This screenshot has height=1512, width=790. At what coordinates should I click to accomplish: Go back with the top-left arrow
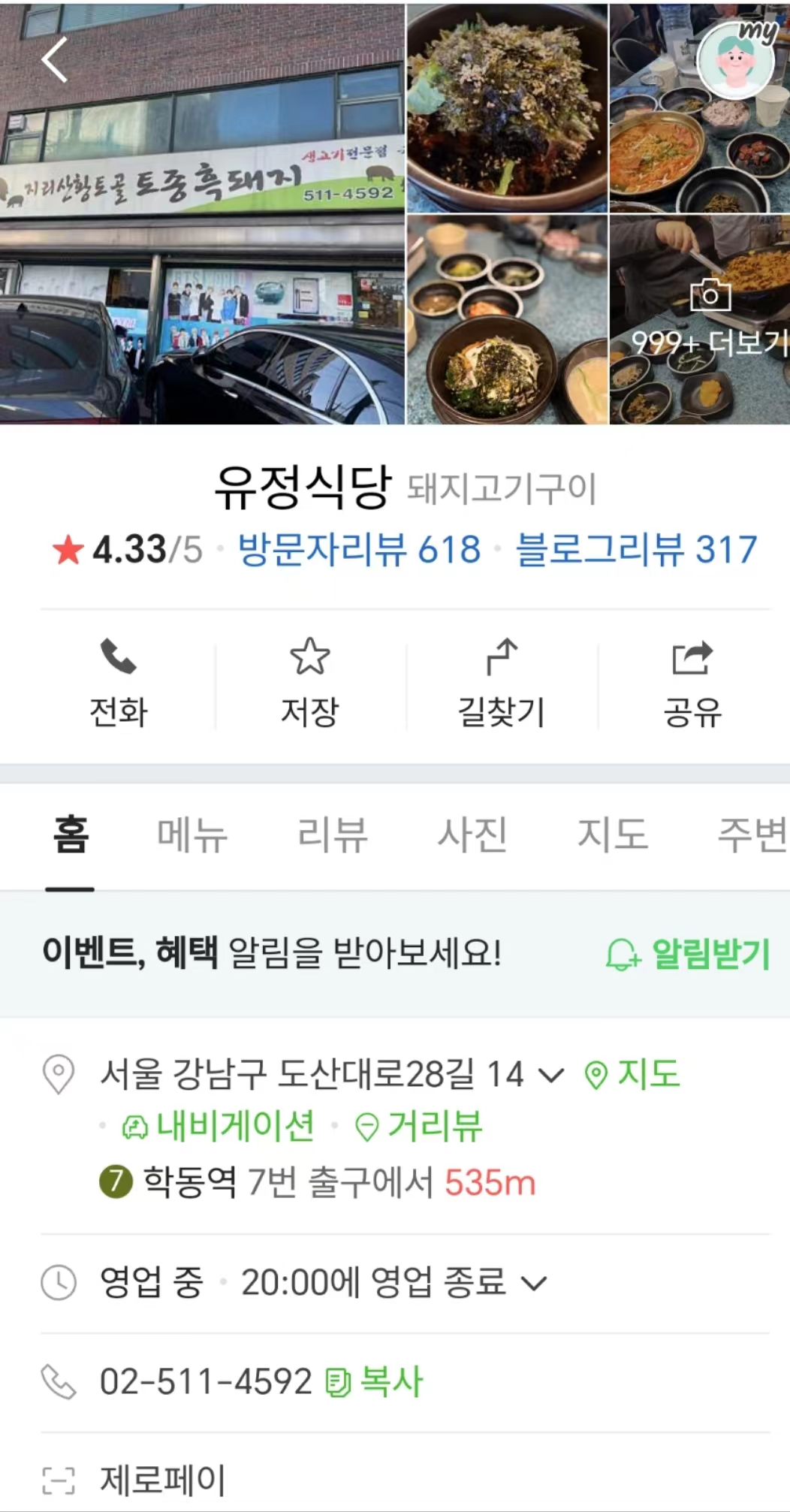coord(55,59)
